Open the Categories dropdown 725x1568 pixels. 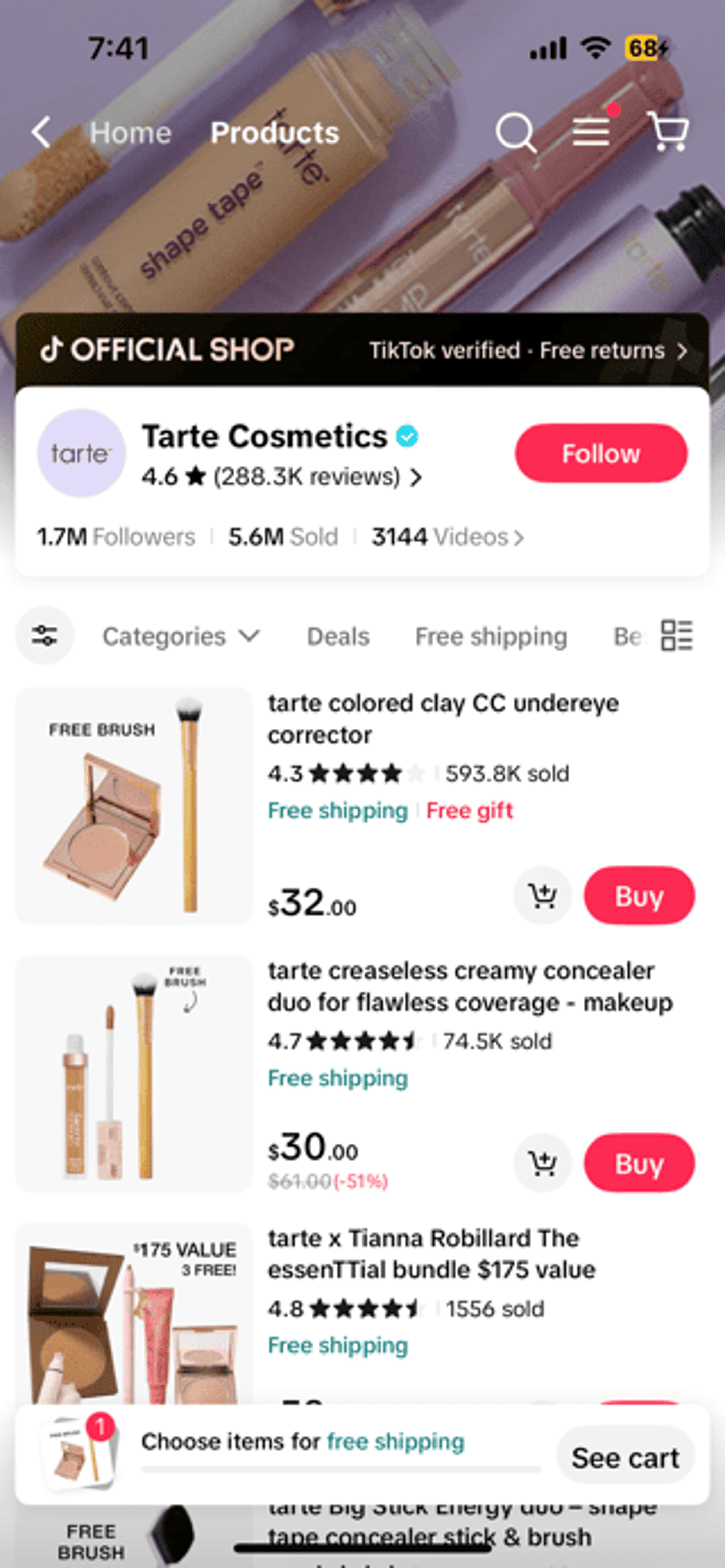(180, 635)
